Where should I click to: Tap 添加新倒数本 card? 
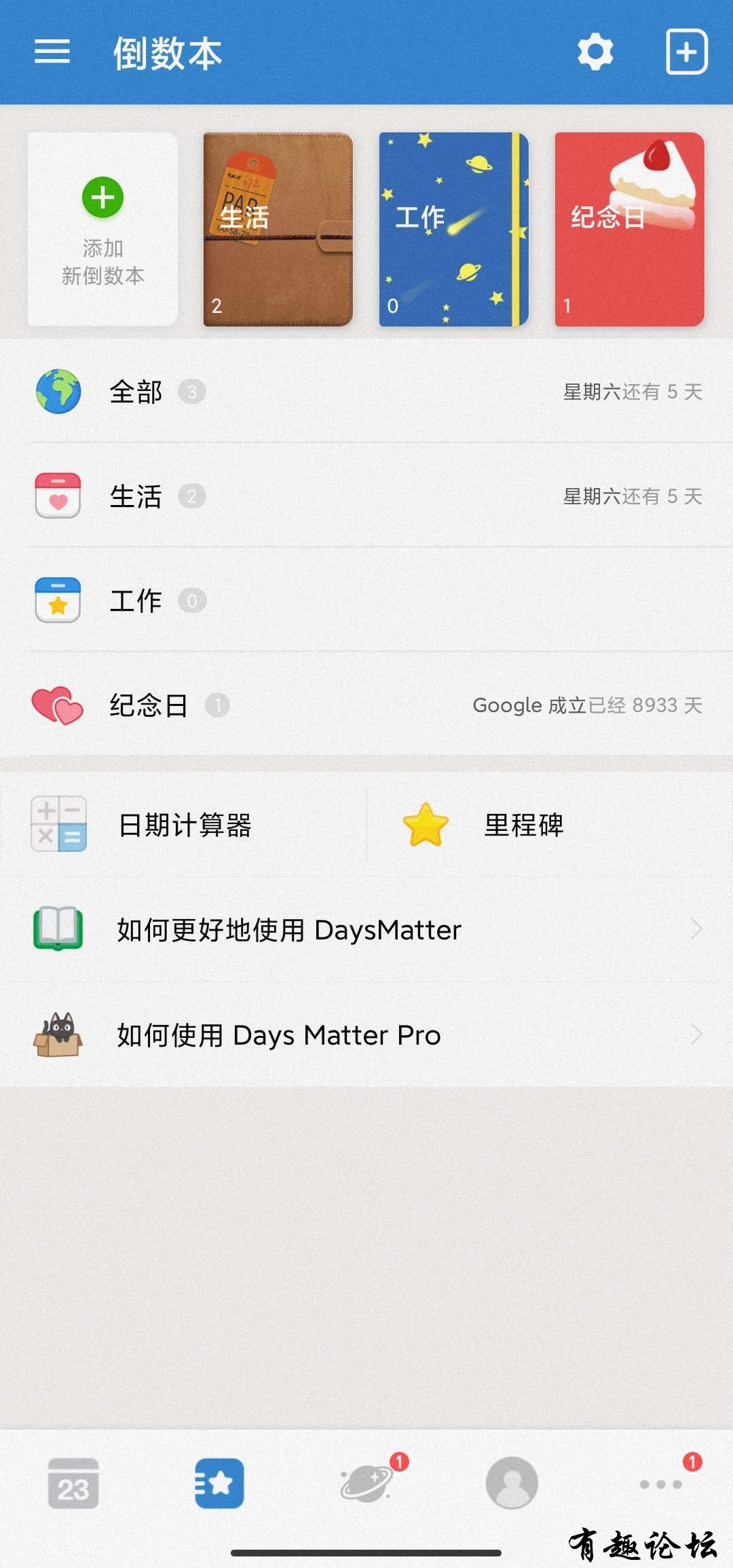point(102,229)
